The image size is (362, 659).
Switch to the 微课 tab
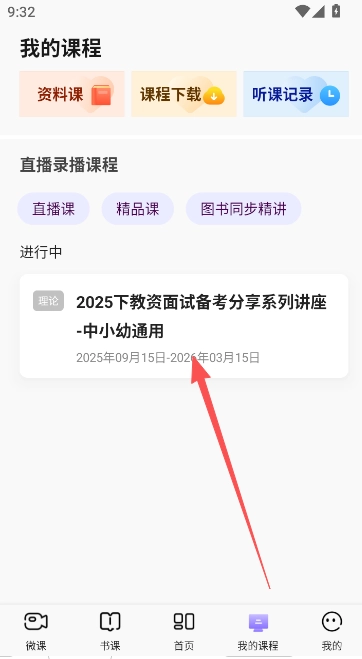click(36, 630)
